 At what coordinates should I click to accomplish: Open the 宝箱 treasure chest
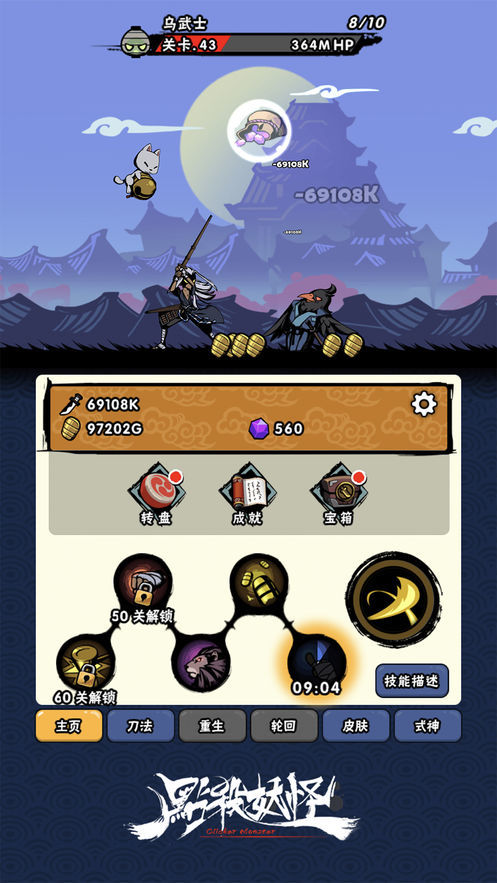(x=338, y=494)
